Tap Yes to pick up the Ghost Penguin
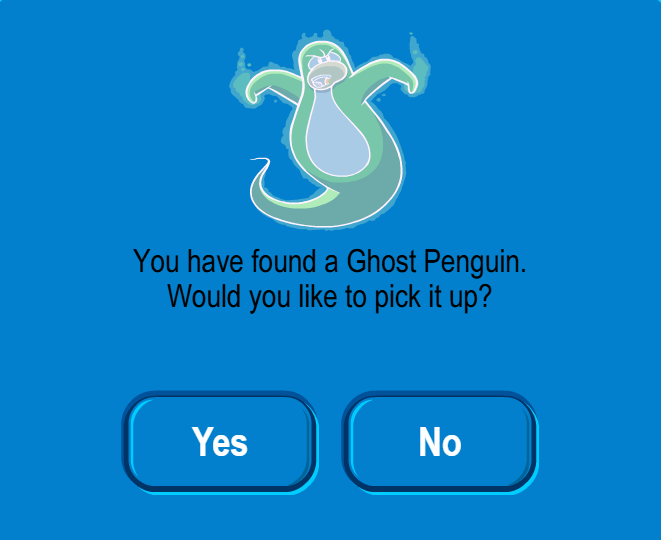This screenshot has height=540, width=661. pyautogui.click(x=220, y=441)
